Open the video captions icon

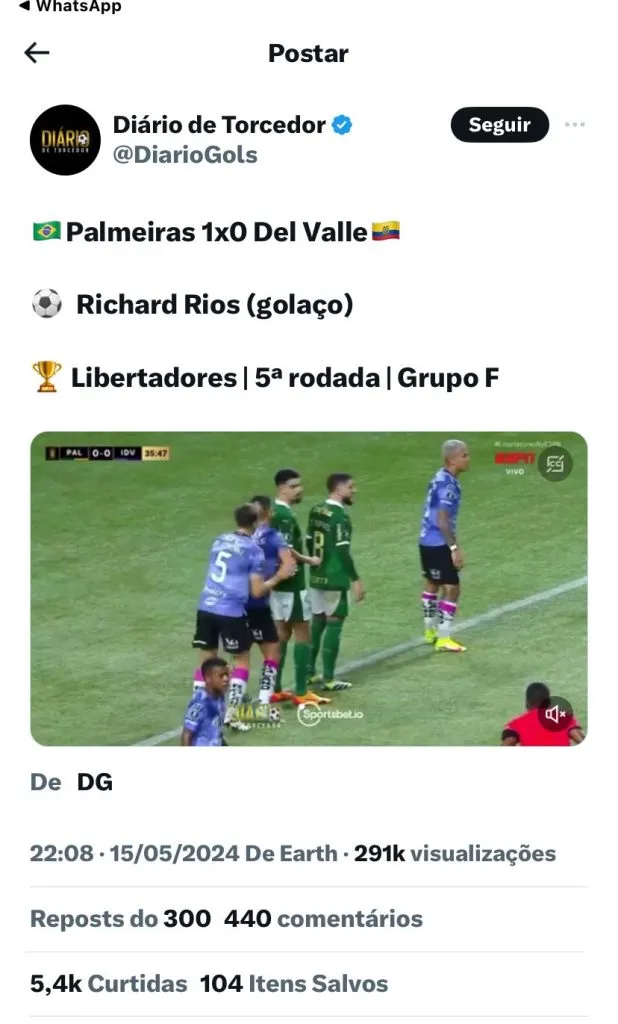(x=555, y=463)
